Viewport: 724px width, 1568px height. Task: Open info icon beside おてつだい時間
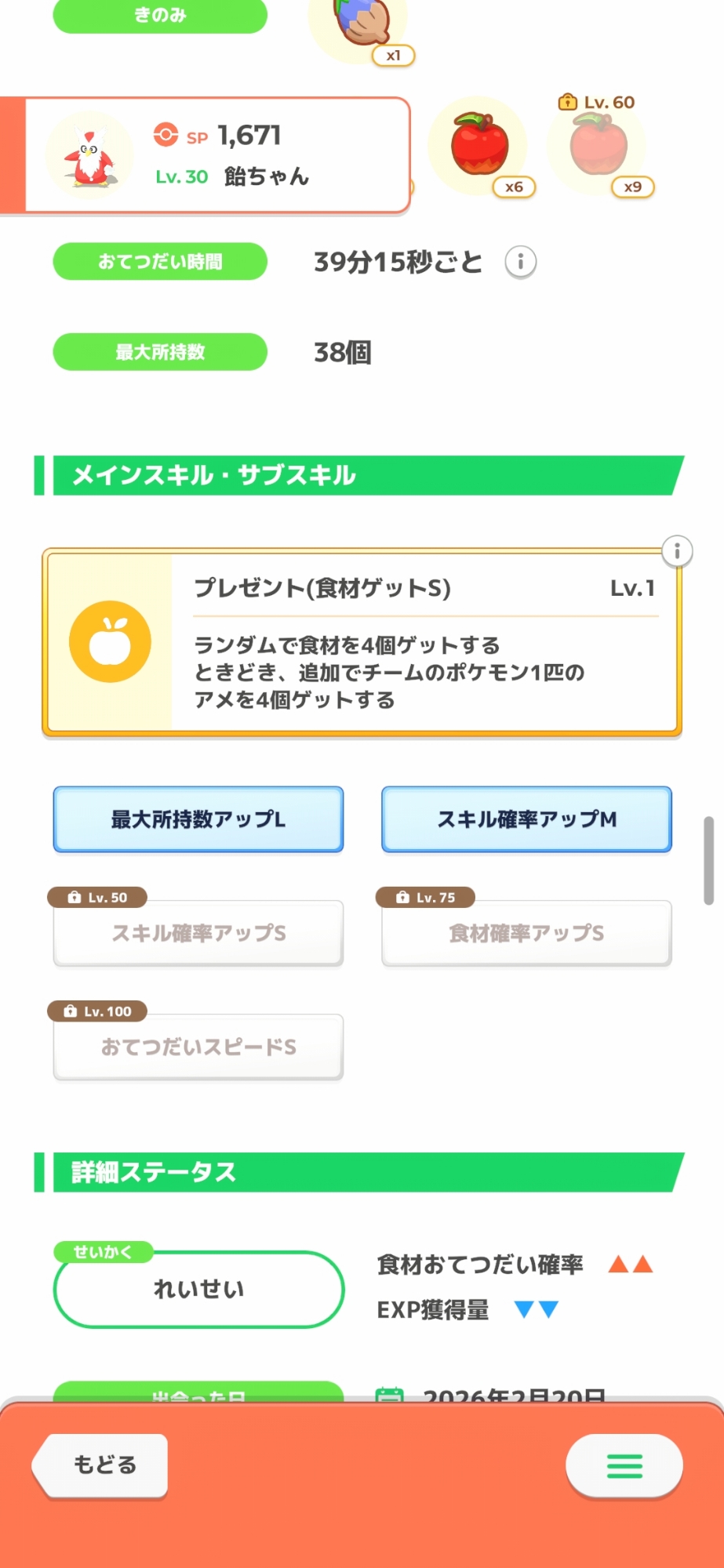click(x=520, y=262)
